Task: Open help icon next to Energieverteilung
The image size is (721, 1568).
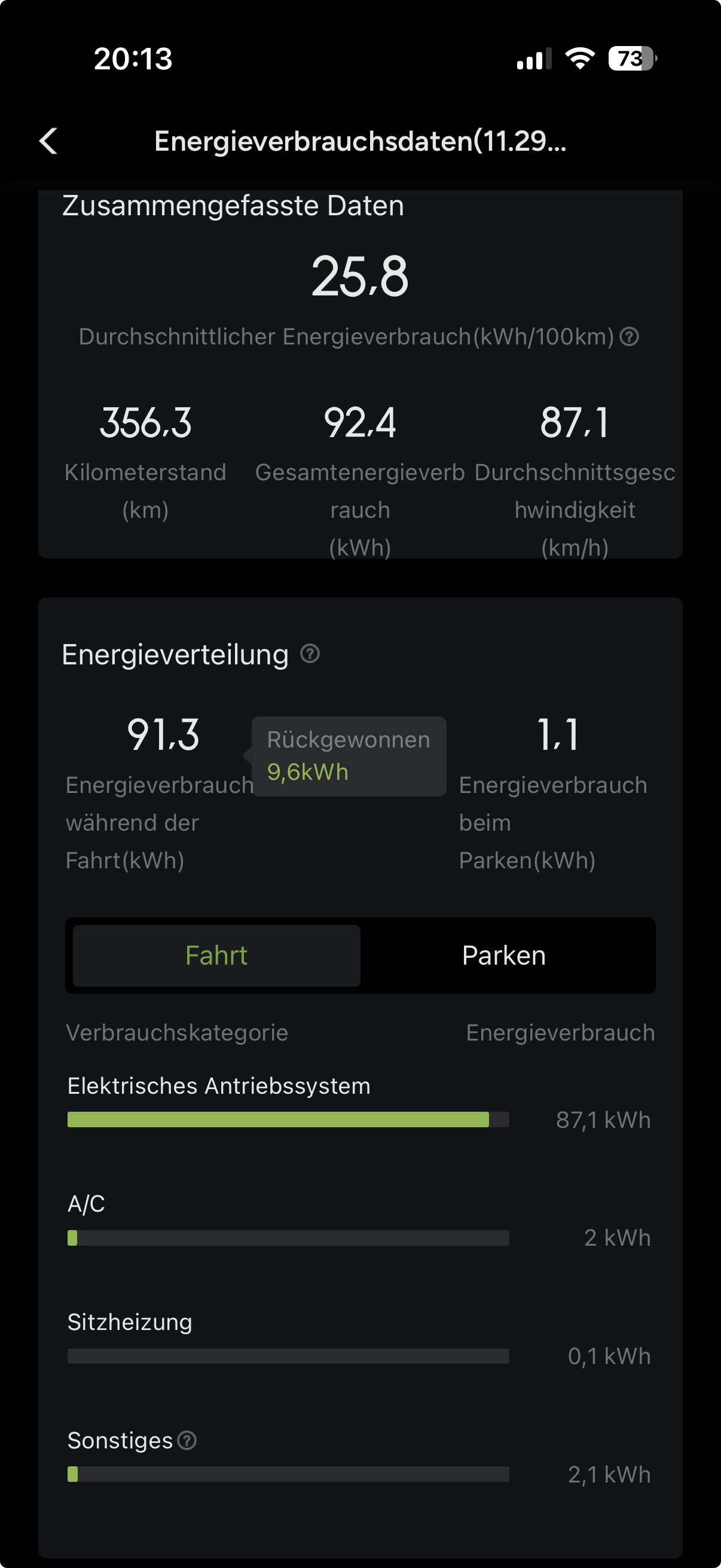Action: click(310, 654)
